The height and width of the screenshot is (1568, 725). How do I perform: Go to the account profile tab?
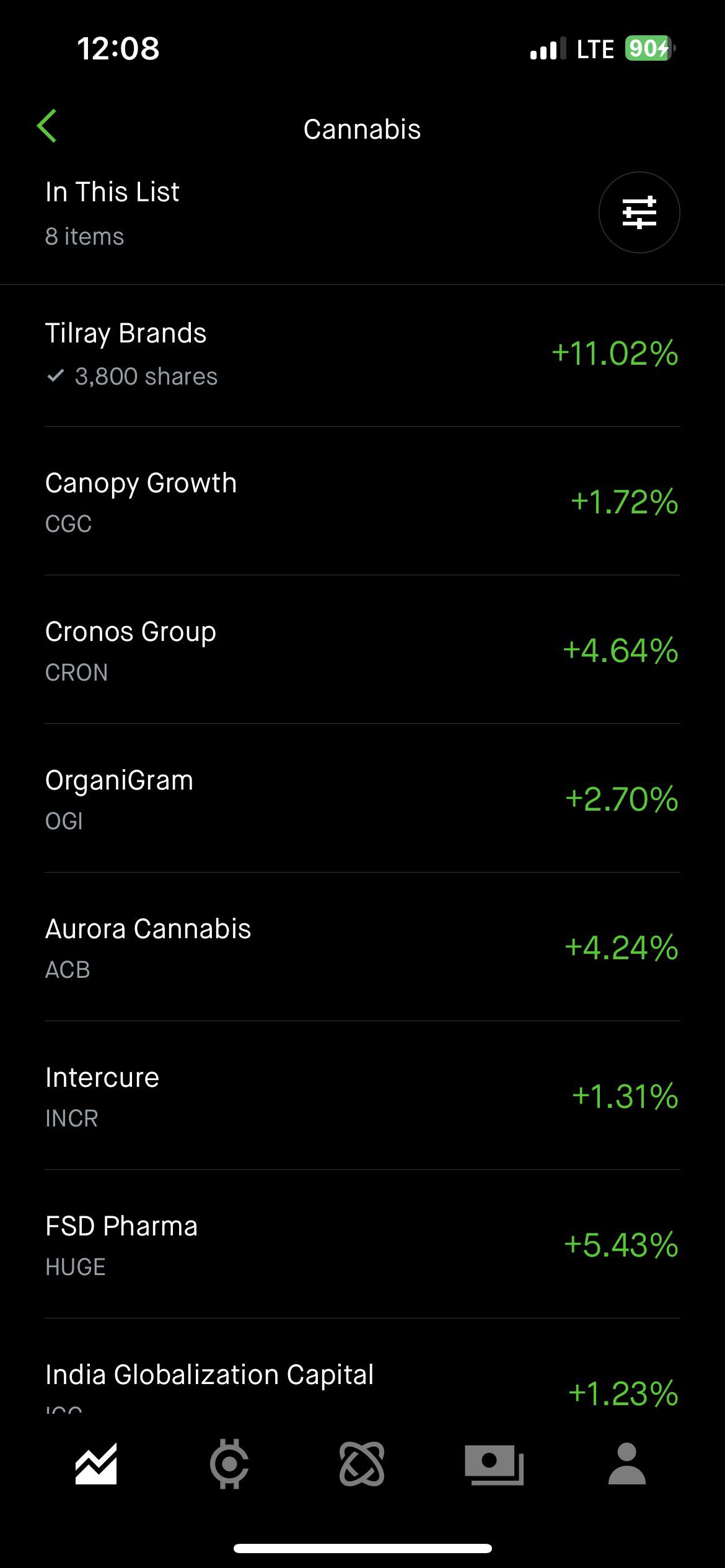tap(627, 1464)
